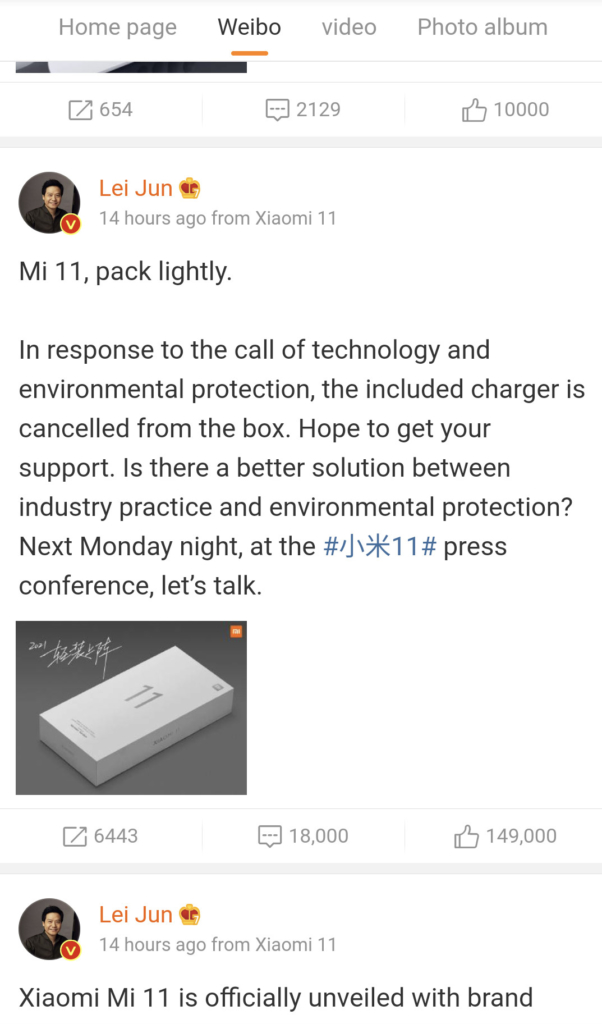Open the 2129 comments on the top post
Screen dimensions: 602x1024
302,110
